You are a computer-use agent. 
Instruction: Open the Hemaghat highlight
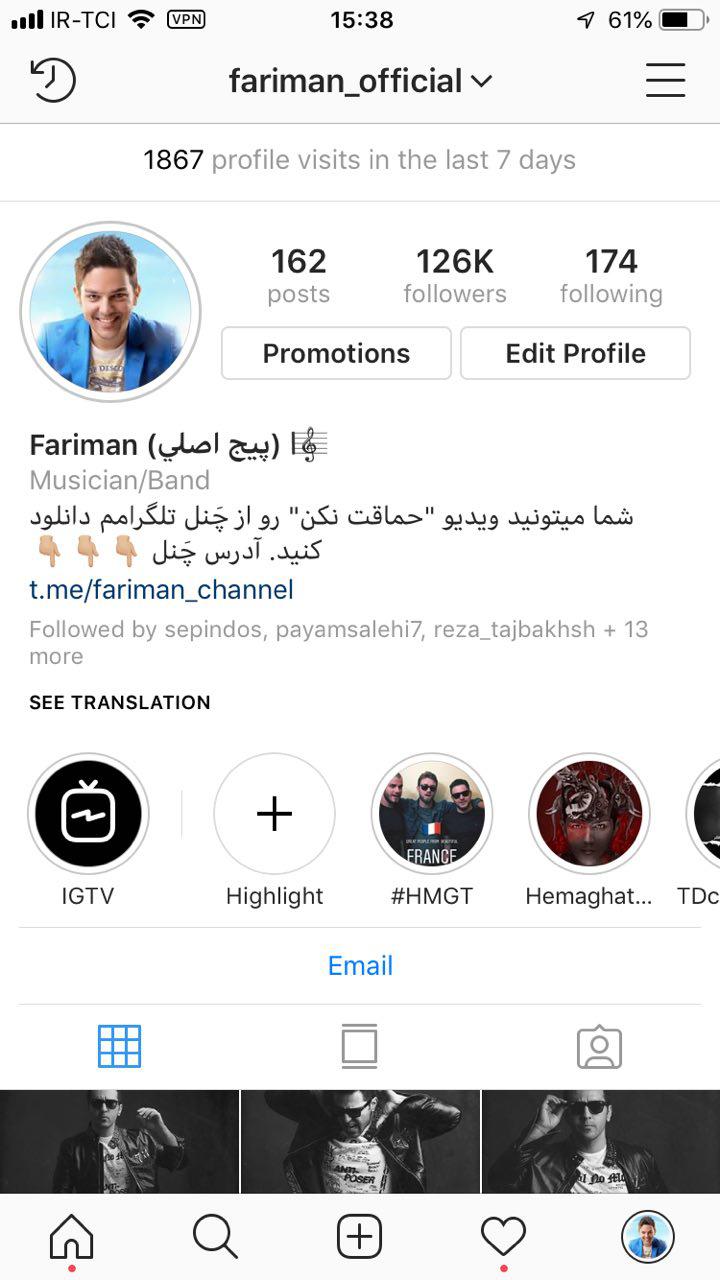click(589, 814)
